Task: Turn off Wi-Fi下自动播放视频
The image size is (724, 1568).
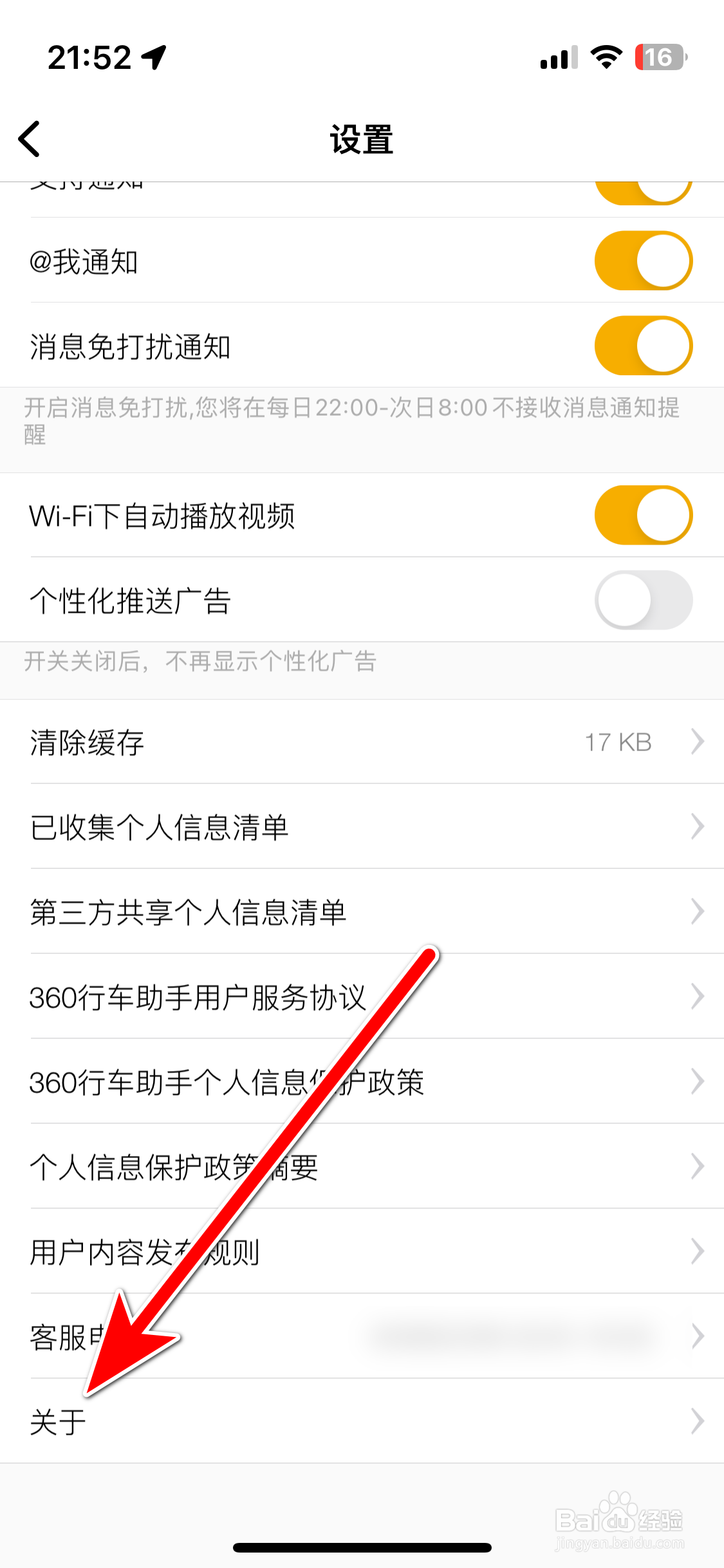Action: tap(642, 515)
